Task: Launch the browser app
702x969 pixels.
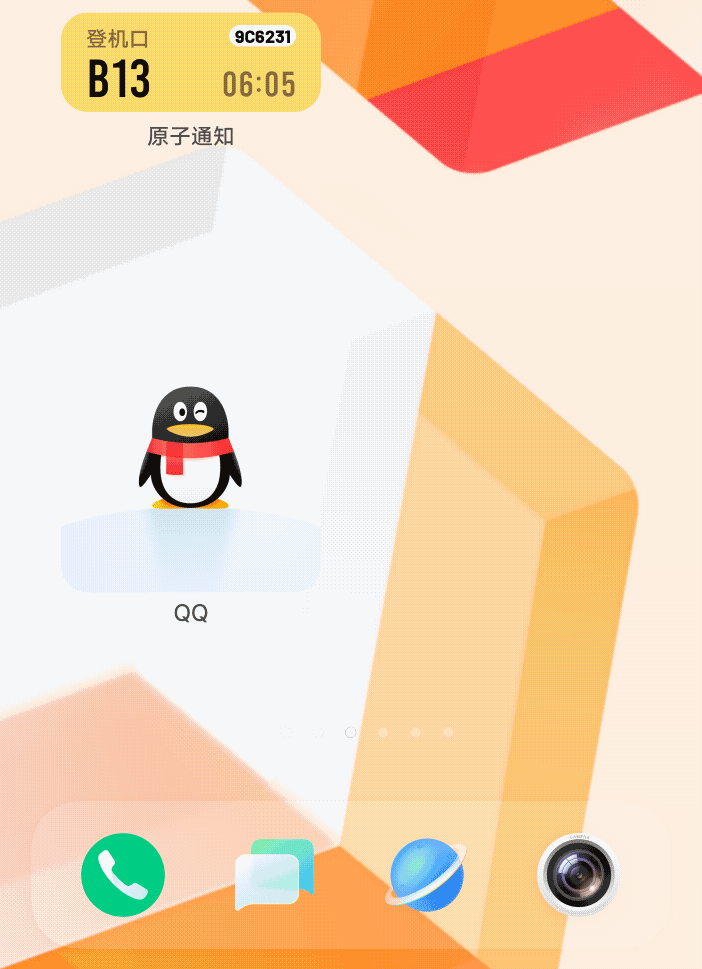Action: coord(427,874)
